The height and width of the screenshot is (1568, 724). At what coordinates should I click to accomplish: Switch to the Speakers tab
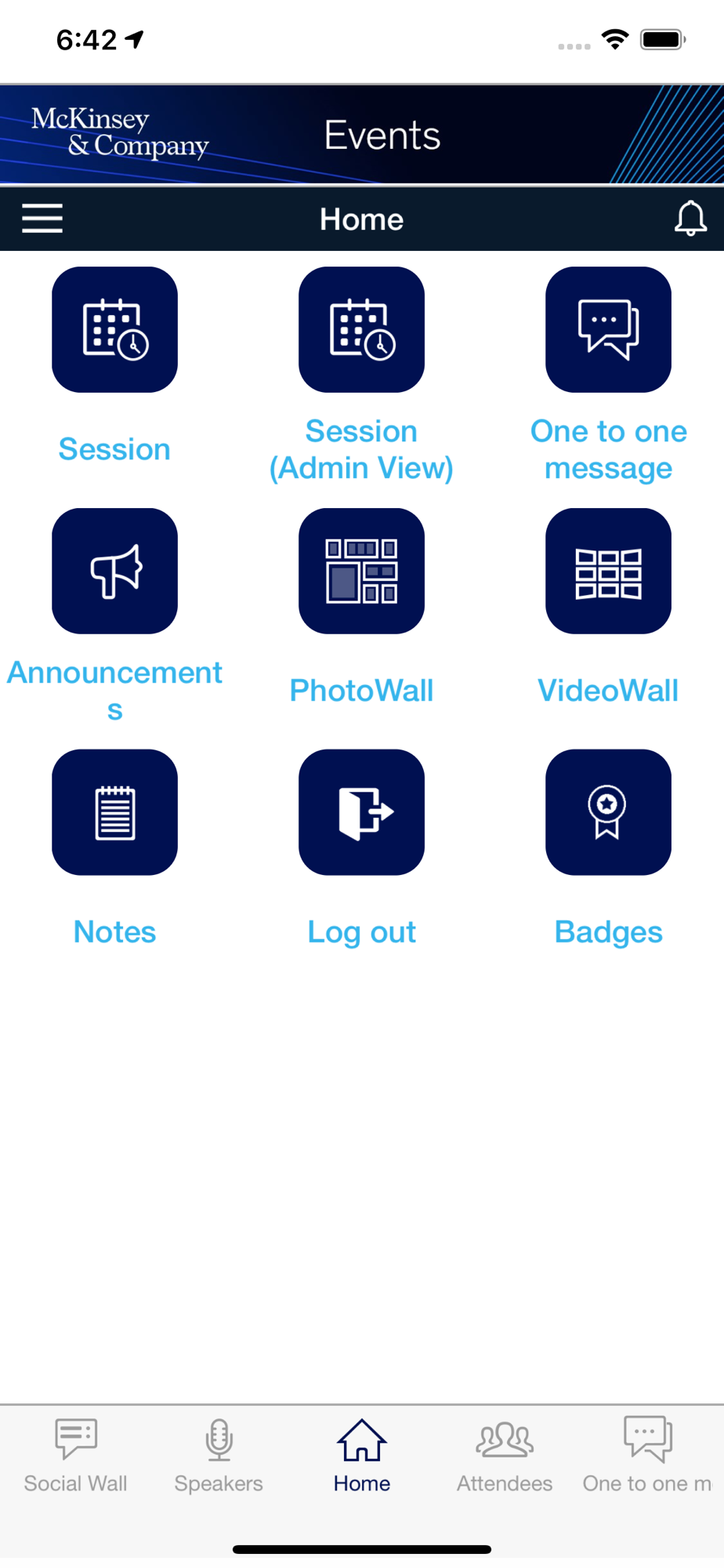(x=219, y=1455)
